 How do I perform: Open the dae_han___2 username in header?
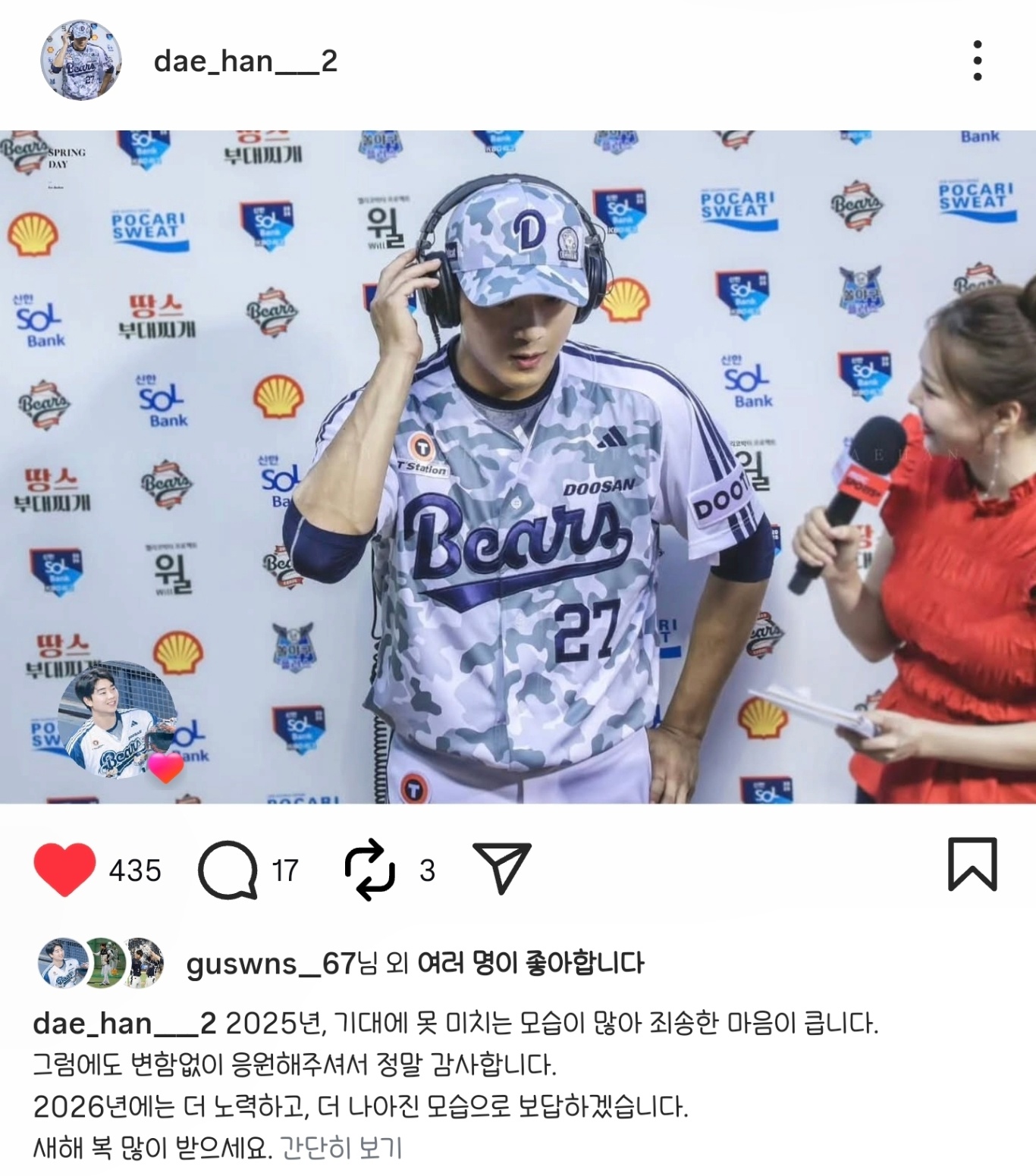click(245, 61)
